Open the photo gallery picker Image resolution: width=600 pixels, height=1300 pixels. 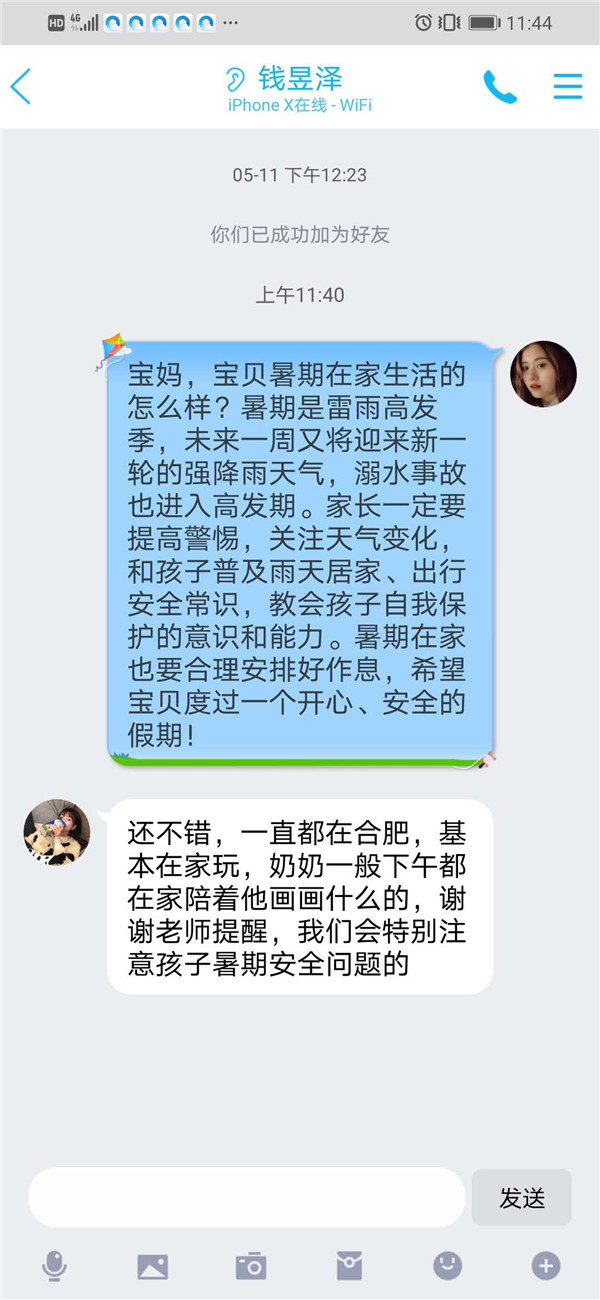point(152,1266)
